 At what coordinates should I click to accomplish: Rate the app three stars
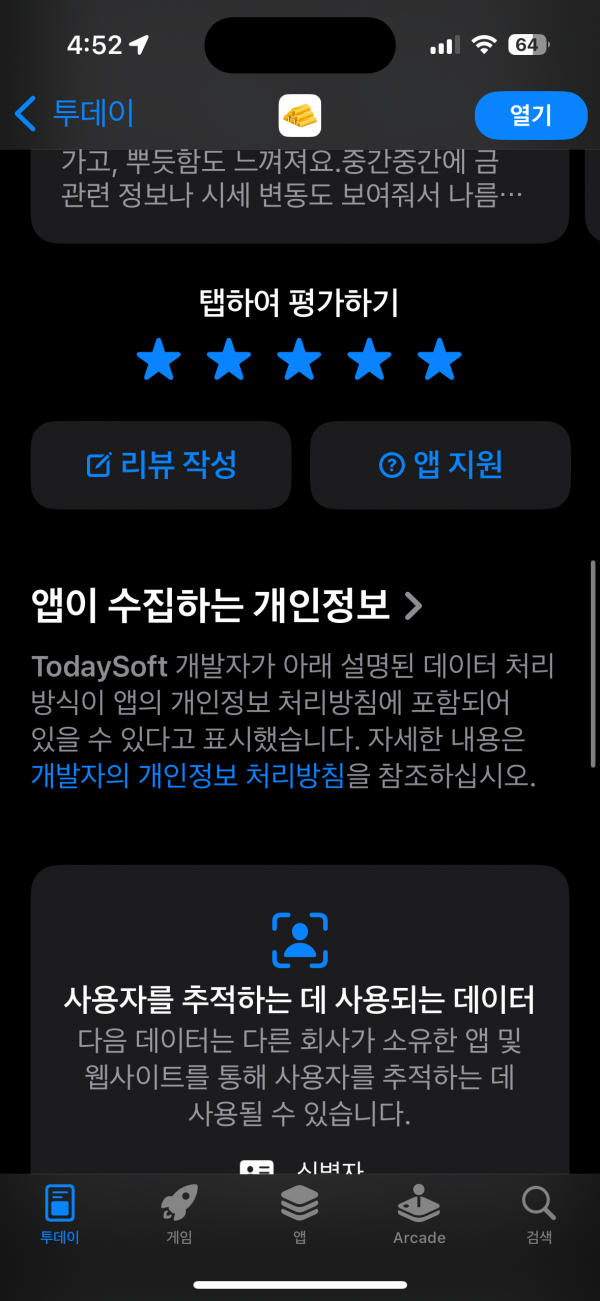click(299, 360)
